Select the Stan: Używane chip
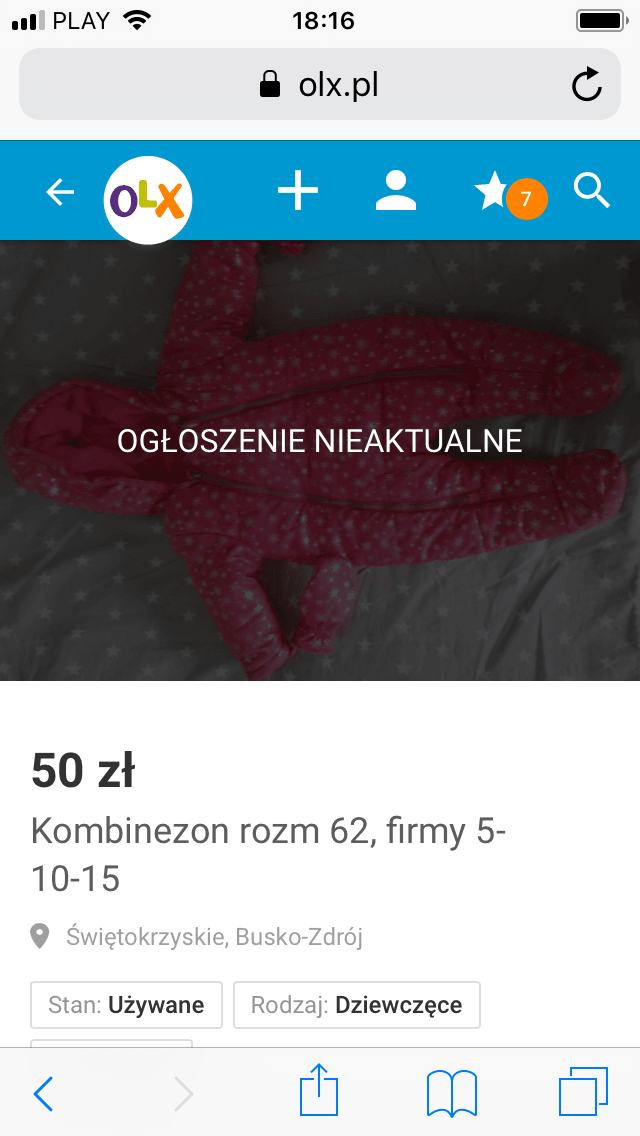Screen dimensions: 640x1136 (126, 1005)
